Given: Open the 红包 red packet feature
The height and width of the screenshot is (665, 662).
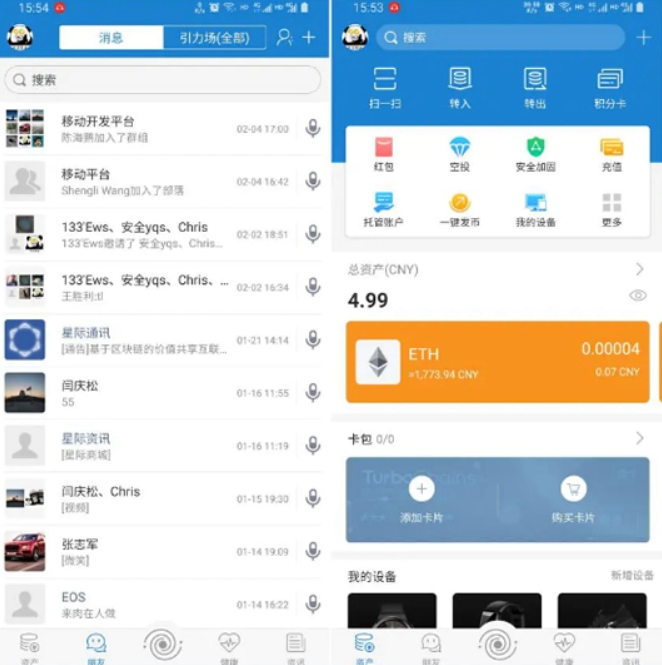Looking at the screenshot, I should (384, 154).
